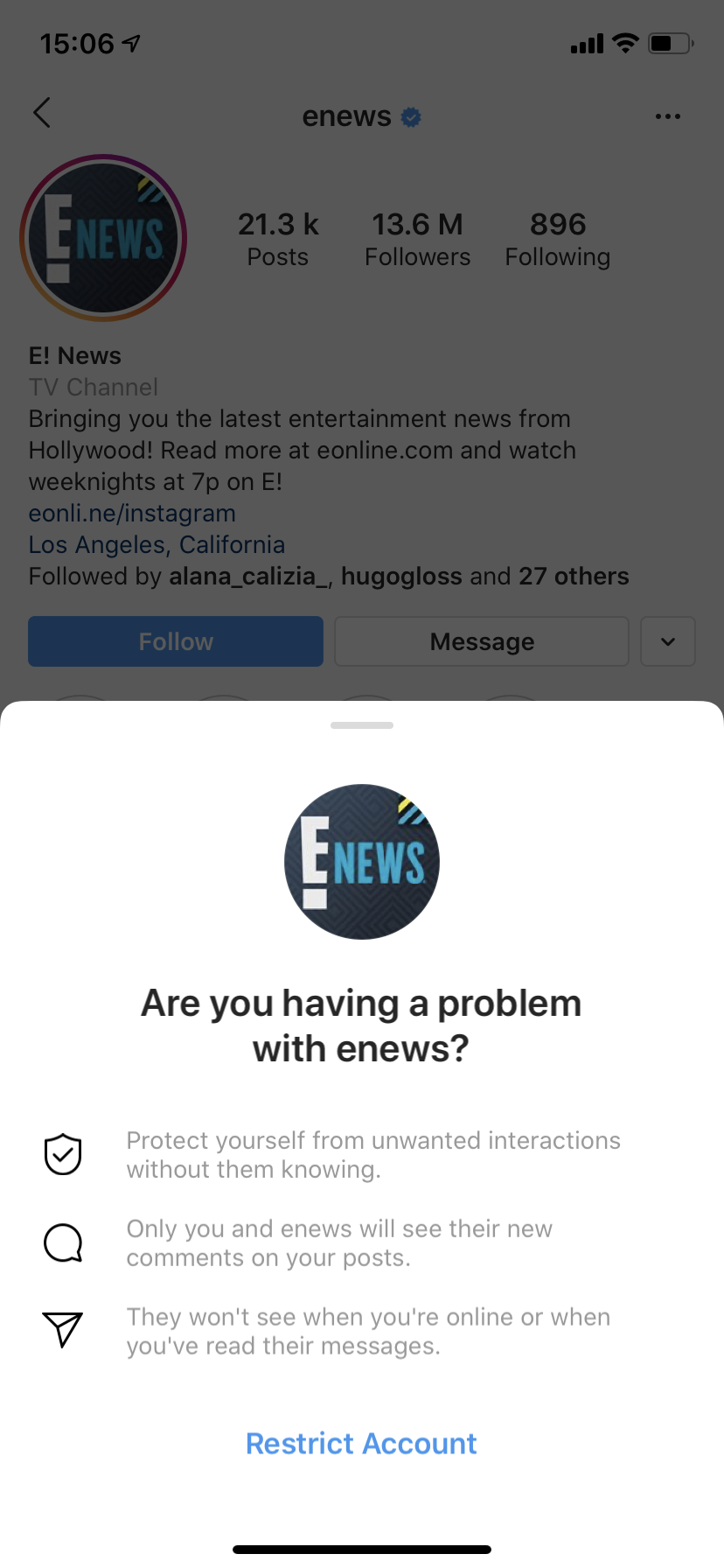Open the 13.6 M Followers list
Screen dimensions: 724x1568
tap(417, 239)
